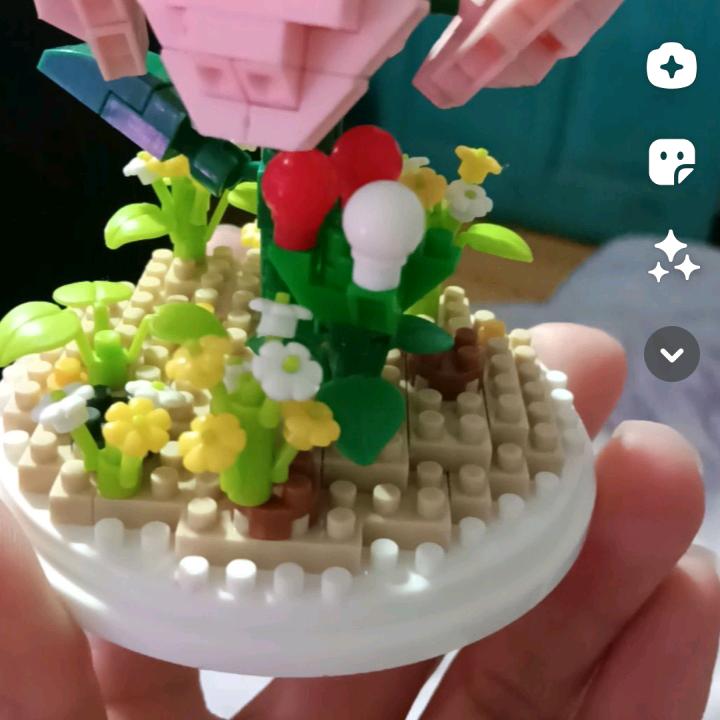
Task: Expand more editing tools chevron
Action: click(672, 353)
